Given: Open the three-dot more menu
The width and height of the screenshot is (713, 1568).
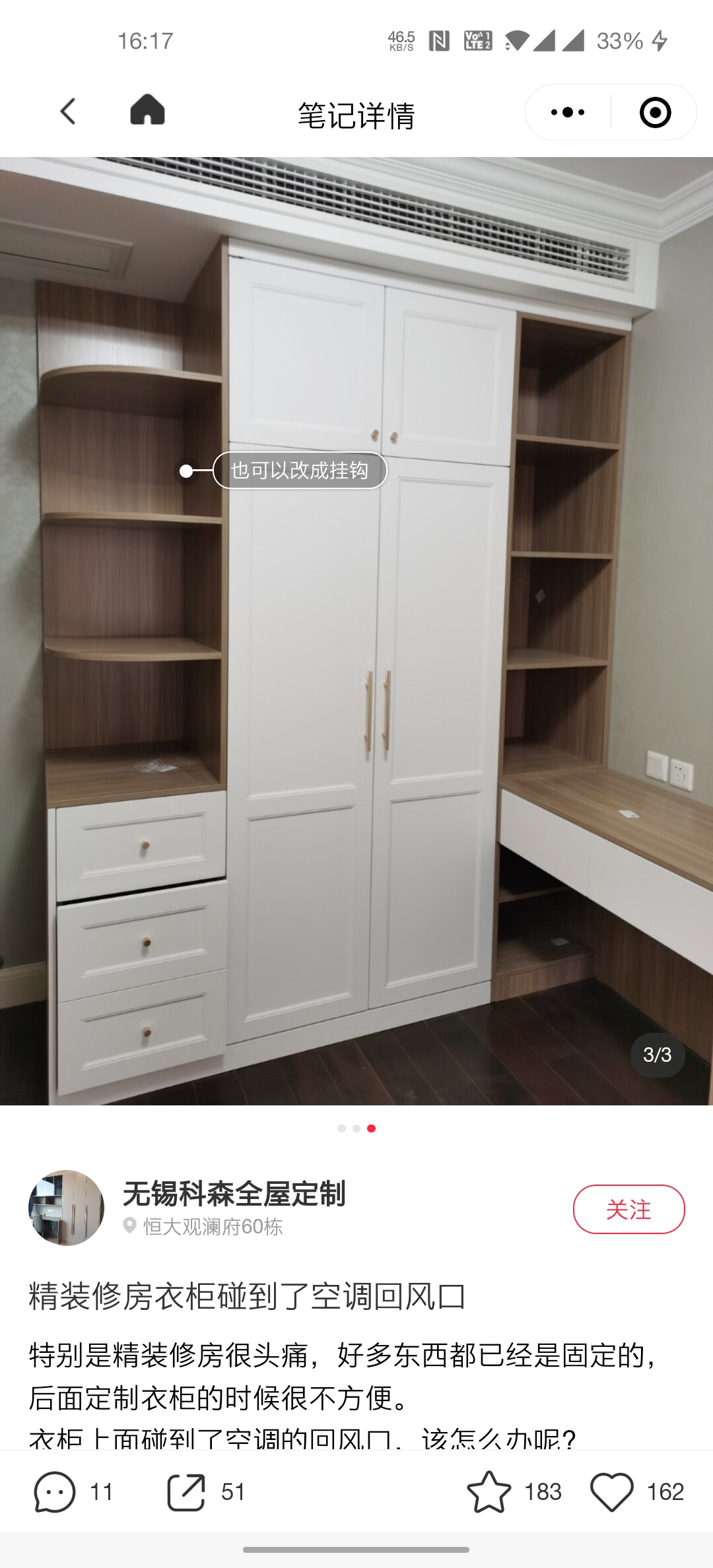Looking at the screenshot, I should click(568, 112).
